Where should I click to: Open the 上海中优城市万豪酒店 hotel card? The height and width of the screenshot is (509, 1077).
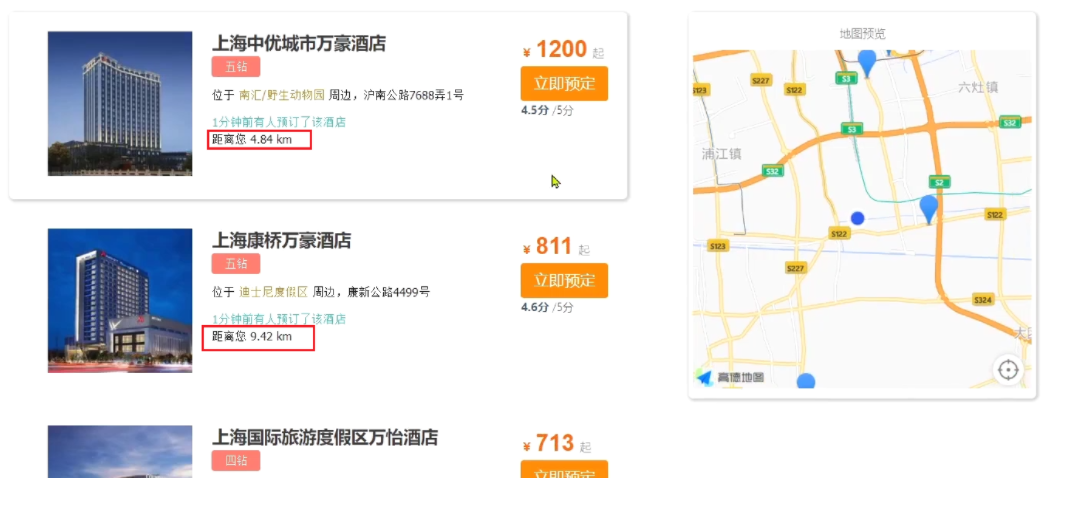click(x=298, y=44)
